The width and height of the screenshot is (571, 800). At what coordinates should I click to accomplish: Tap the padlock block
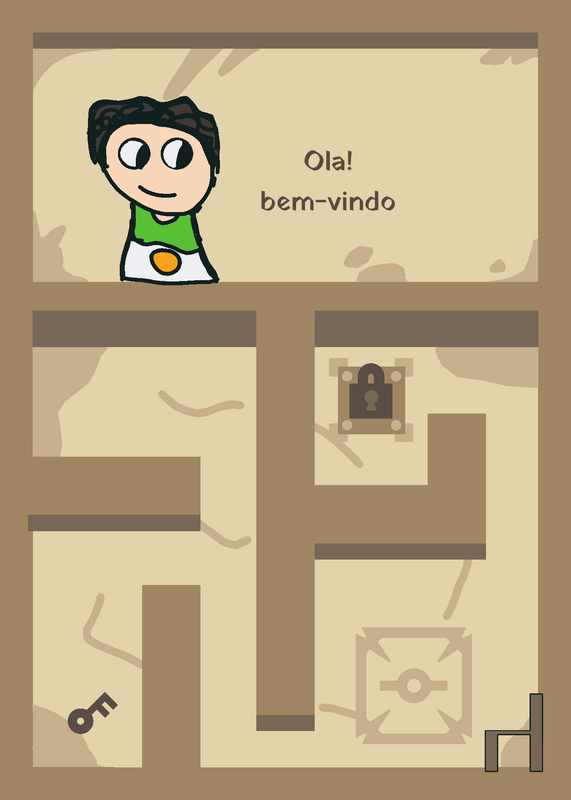coord(371,400)
